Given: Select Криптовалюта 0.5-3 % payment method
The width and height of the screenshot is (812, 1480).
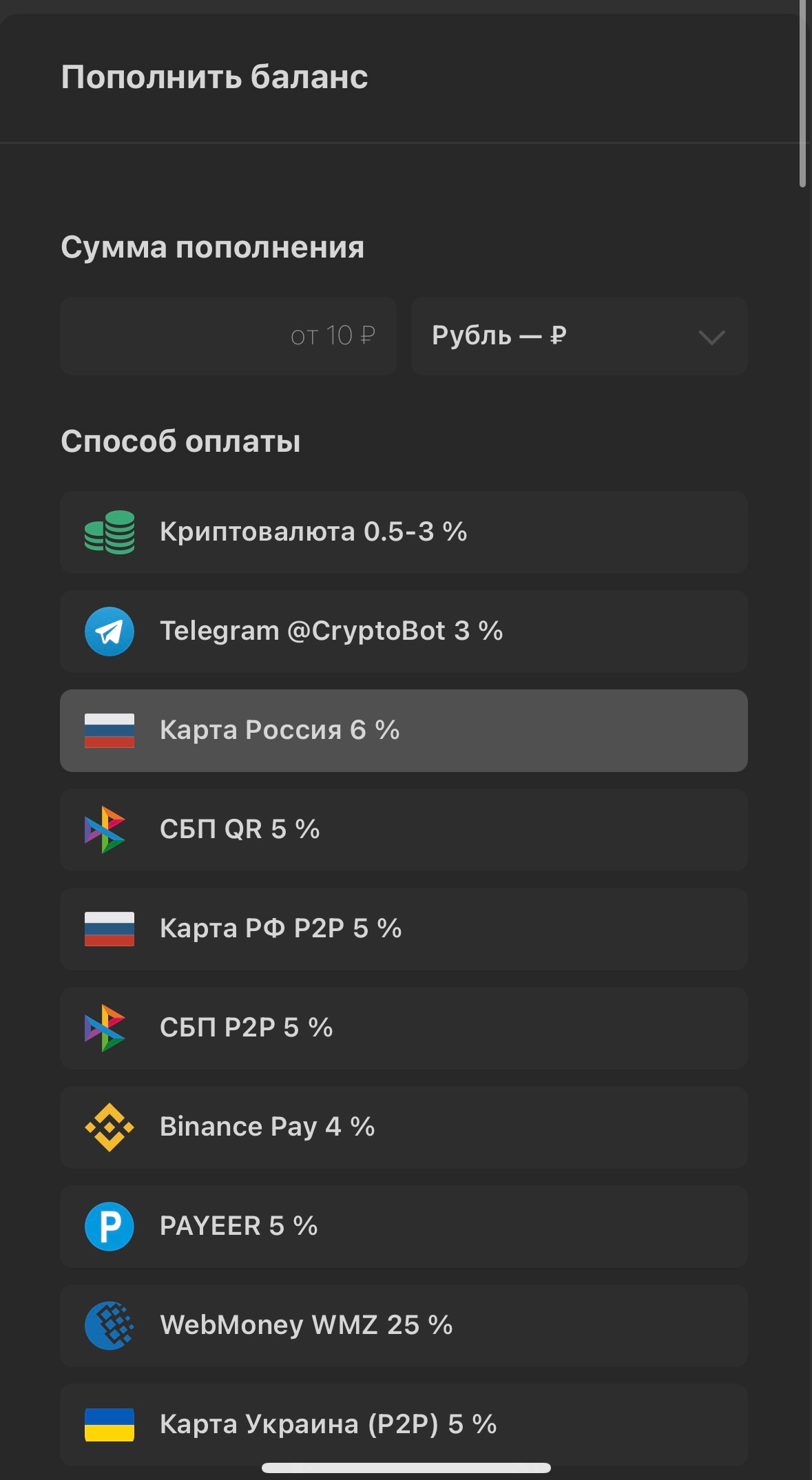Looking at the screenshot, I should 404,532.
